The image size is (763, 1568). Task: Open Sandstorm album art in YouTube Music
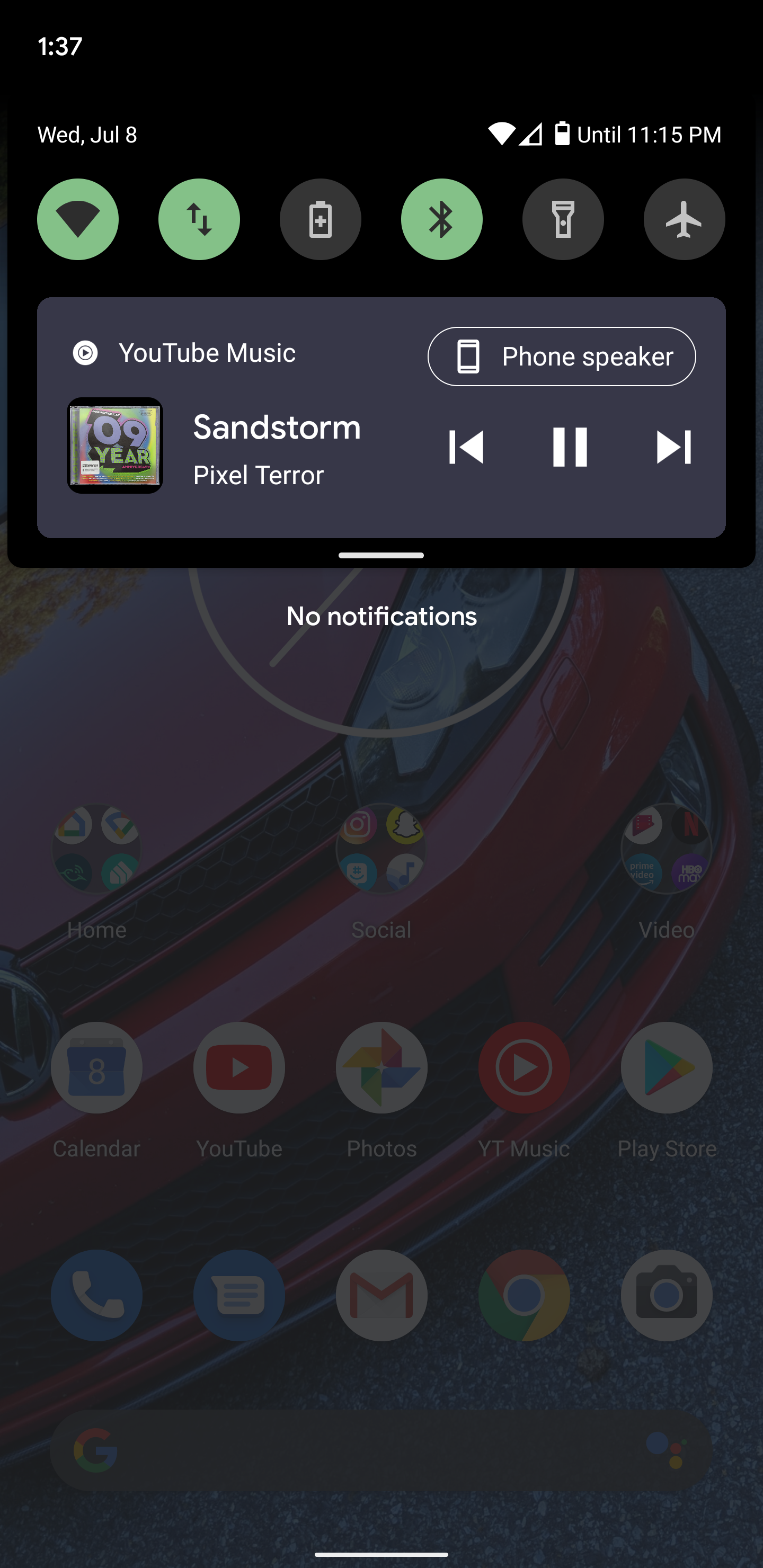[x=114, y=446]
